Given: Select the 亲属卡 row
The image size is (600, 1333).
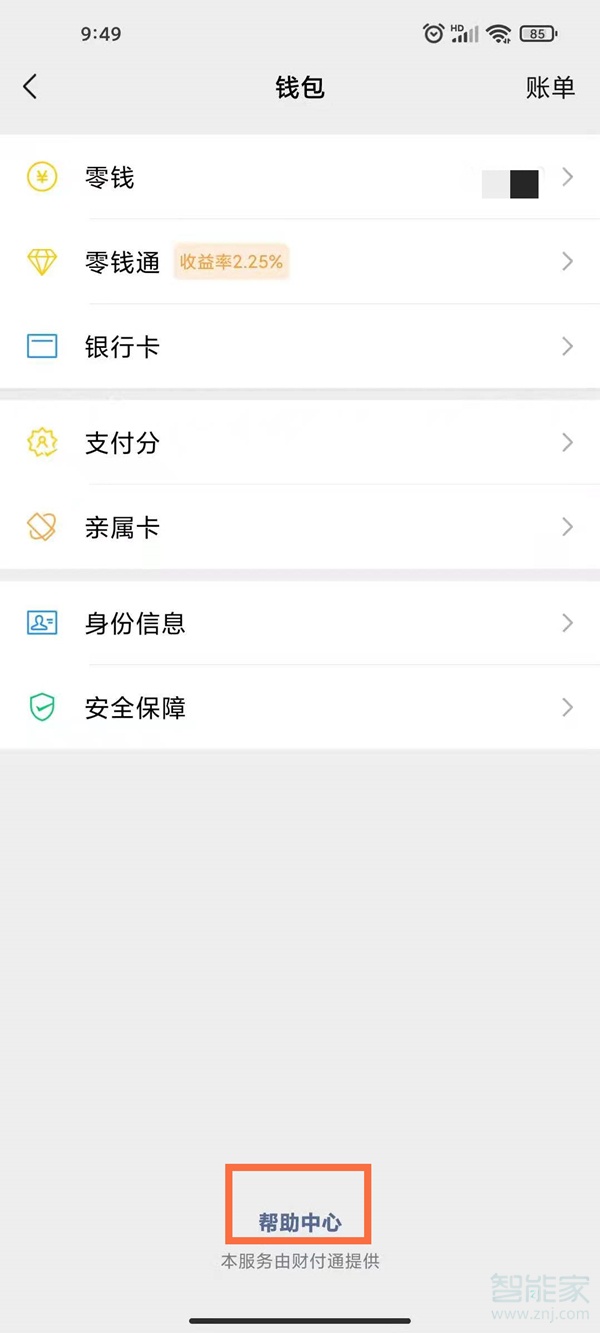Looking at the screenshot, I should (x=300, y=527).
